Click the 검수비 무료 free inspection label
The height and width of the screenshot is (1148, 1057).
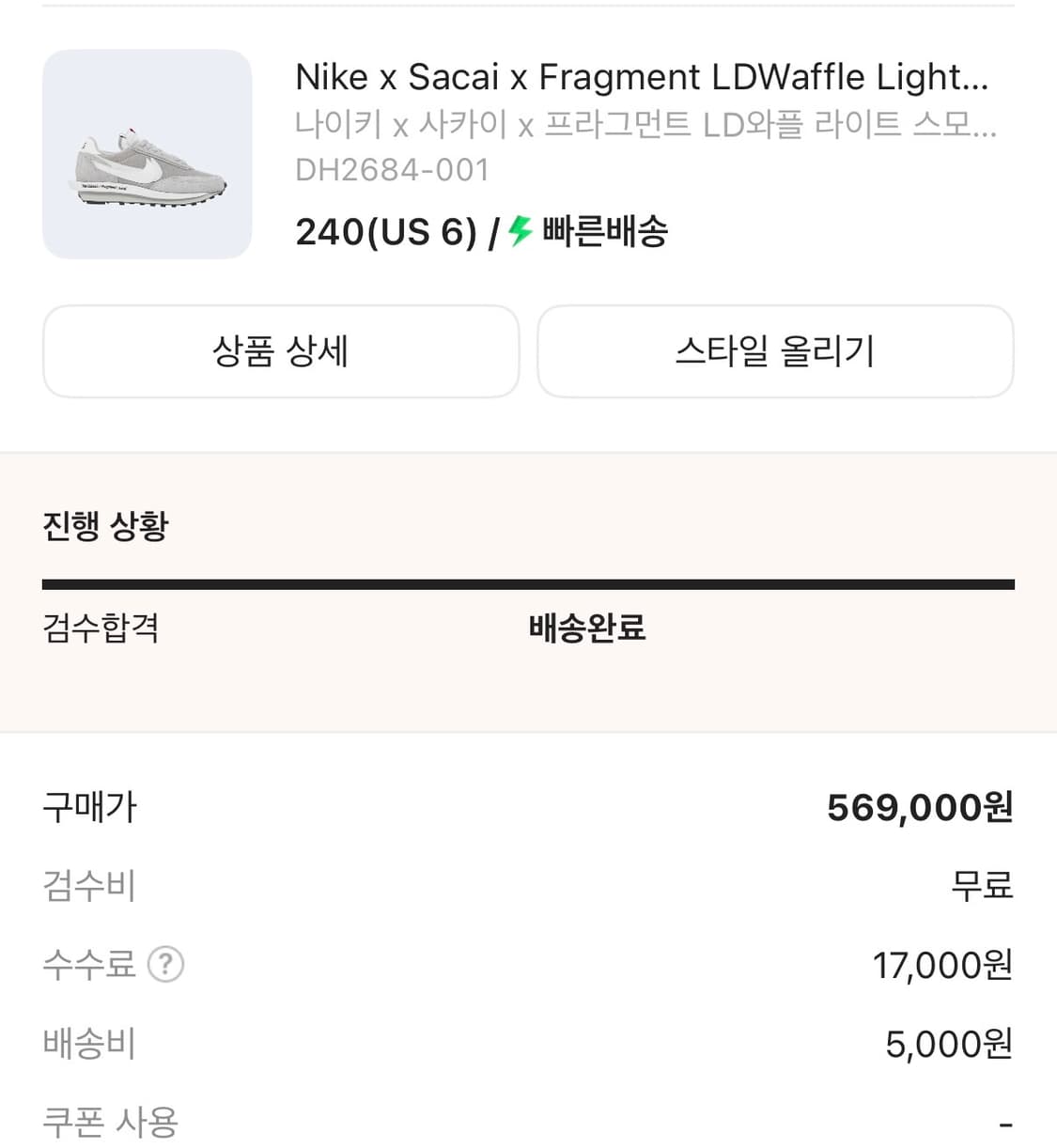coord(982,884)
